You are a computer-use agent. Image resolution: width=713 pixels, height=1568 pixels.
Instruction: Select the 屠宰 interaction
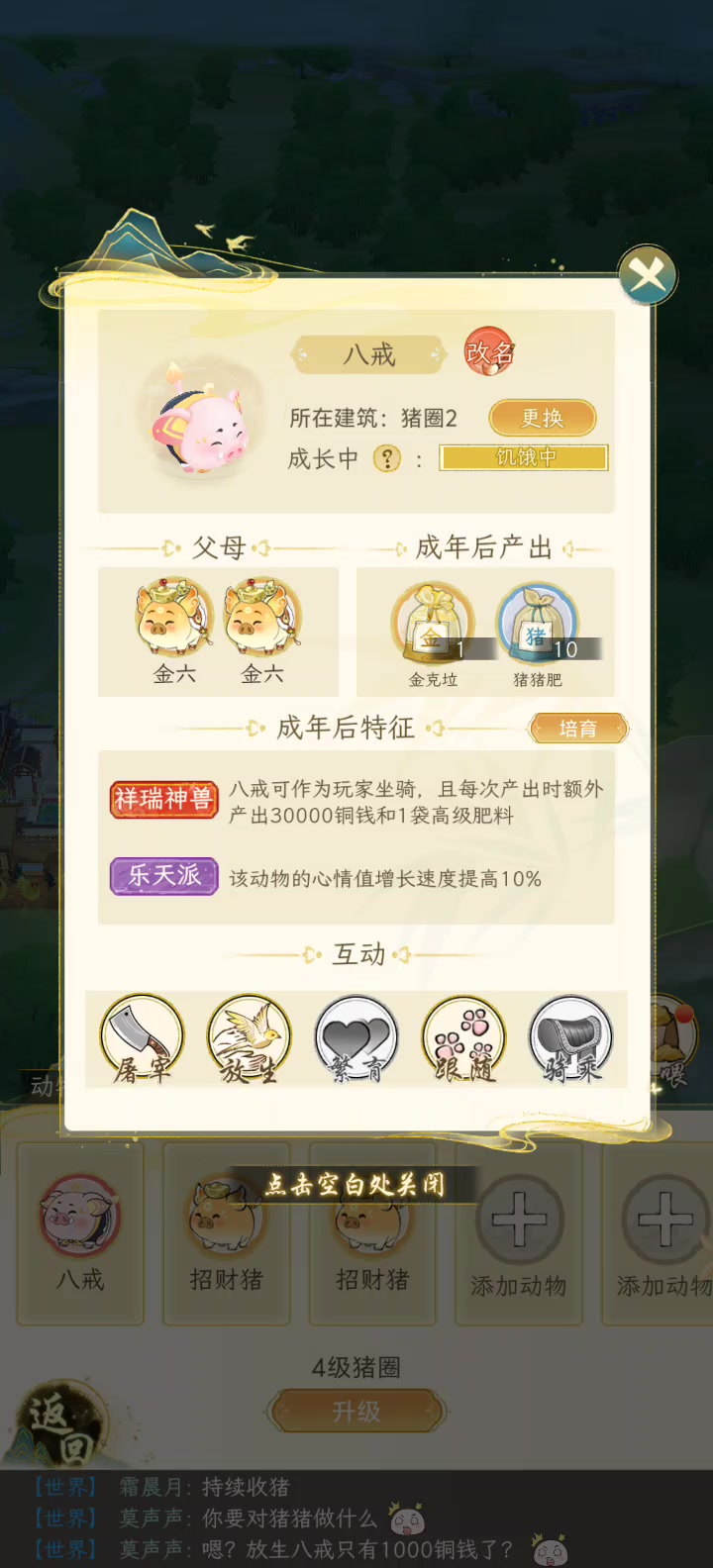click(142, 1039)
